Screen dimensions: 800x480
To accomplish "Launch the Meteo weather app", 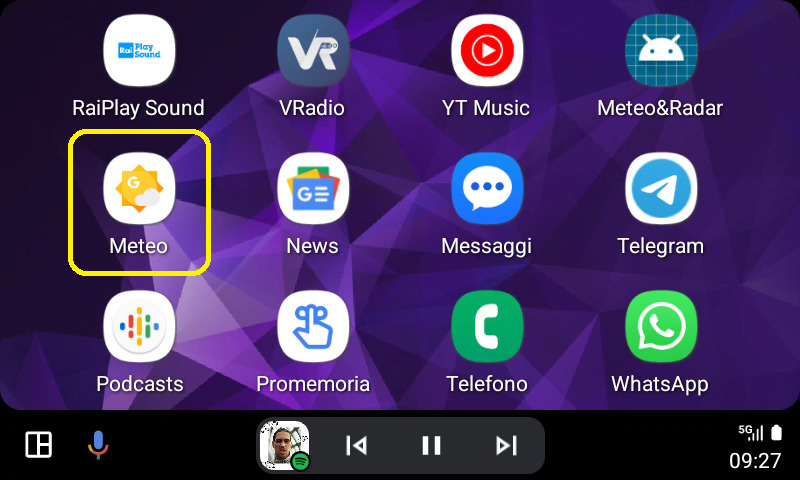I will pos(139,189).
